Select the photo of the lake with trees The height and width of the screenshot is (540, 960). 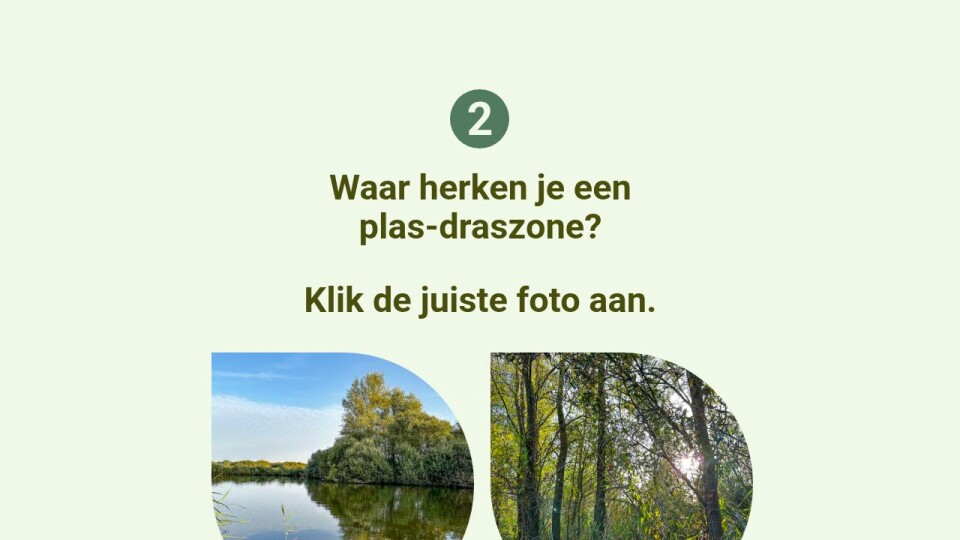(x=342, y=446)
